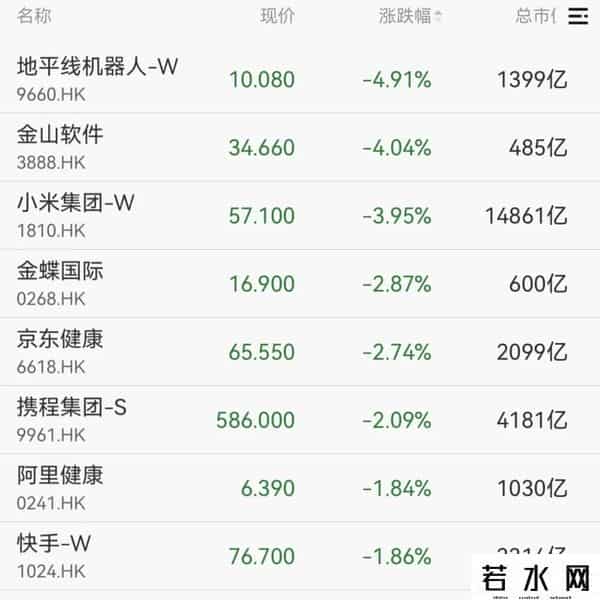Open 金蝶国际 quote details
Viewport: 600px width, 600px height.
point(60,283)
